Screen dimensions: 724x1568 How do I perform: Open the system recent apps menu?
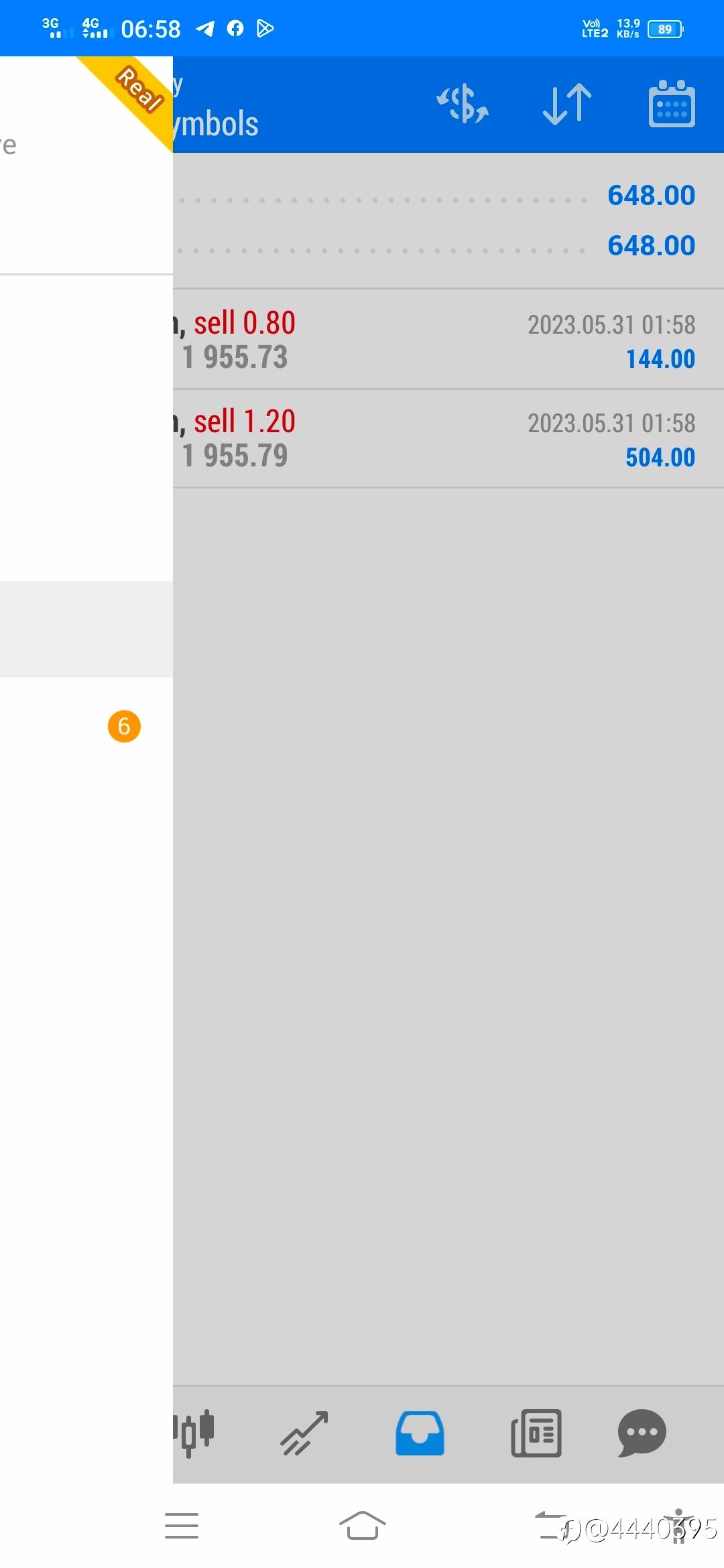tap(182, 1526)
